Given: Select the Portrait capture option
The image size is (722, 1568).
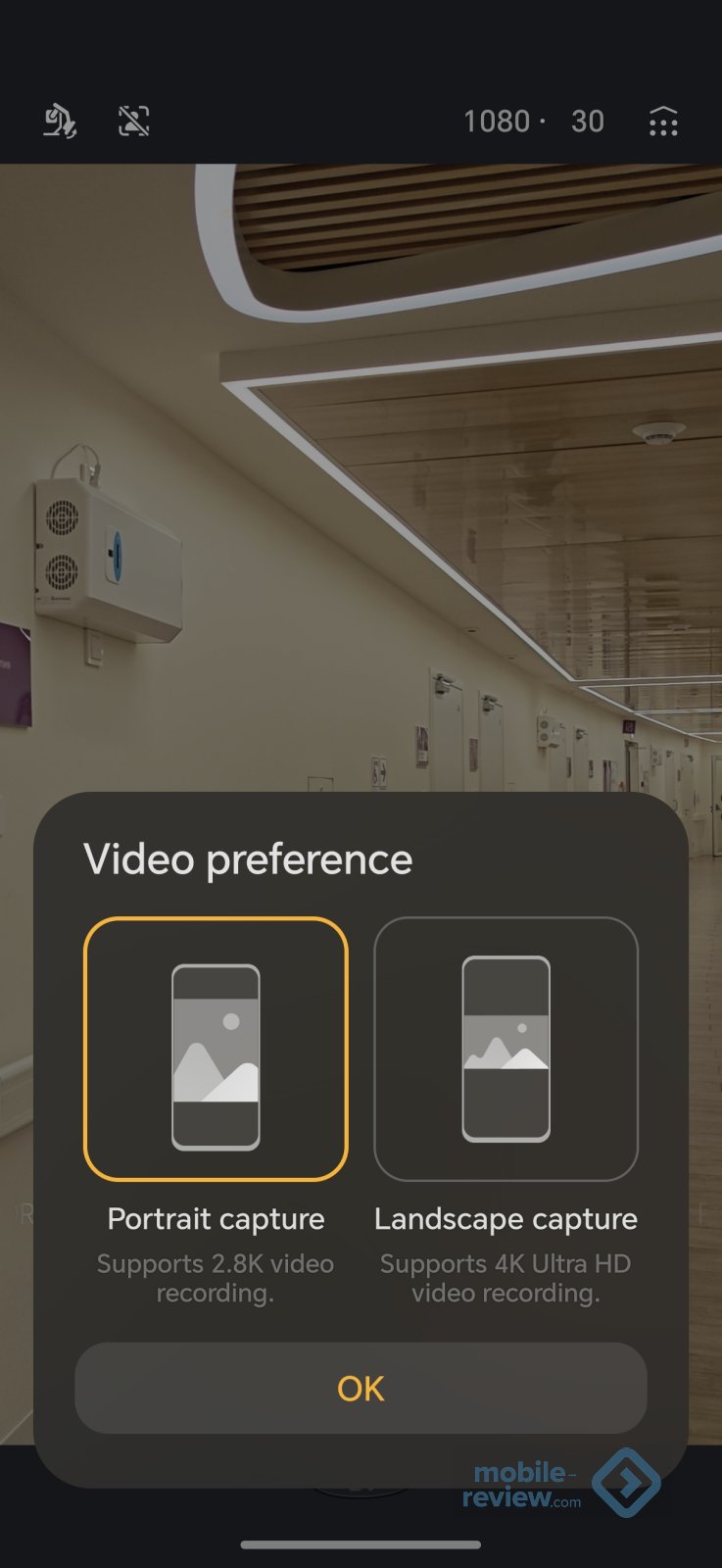Looking at the screenshot, I should click(x=216, y=1050).
